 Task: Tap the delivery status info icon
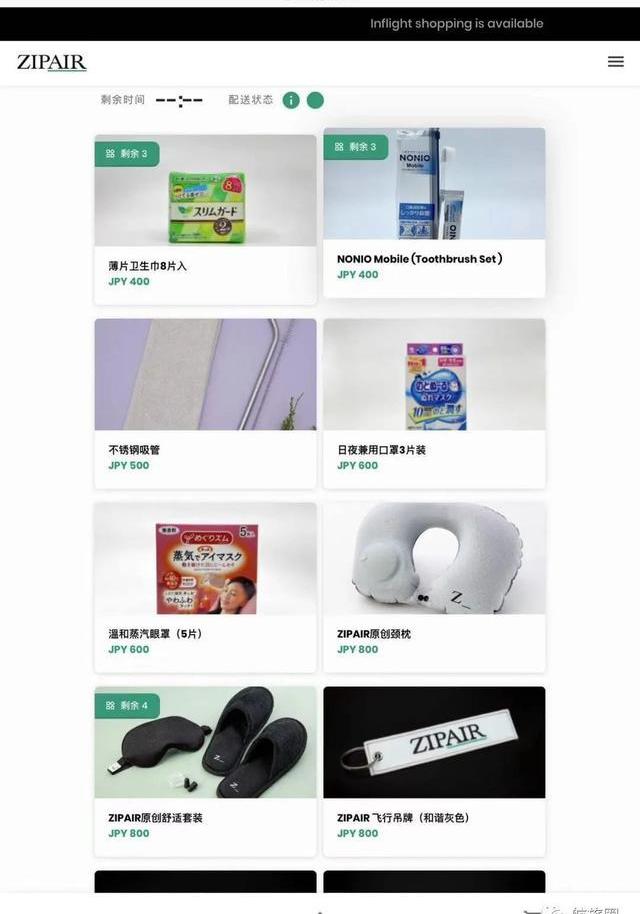point(291,100)
